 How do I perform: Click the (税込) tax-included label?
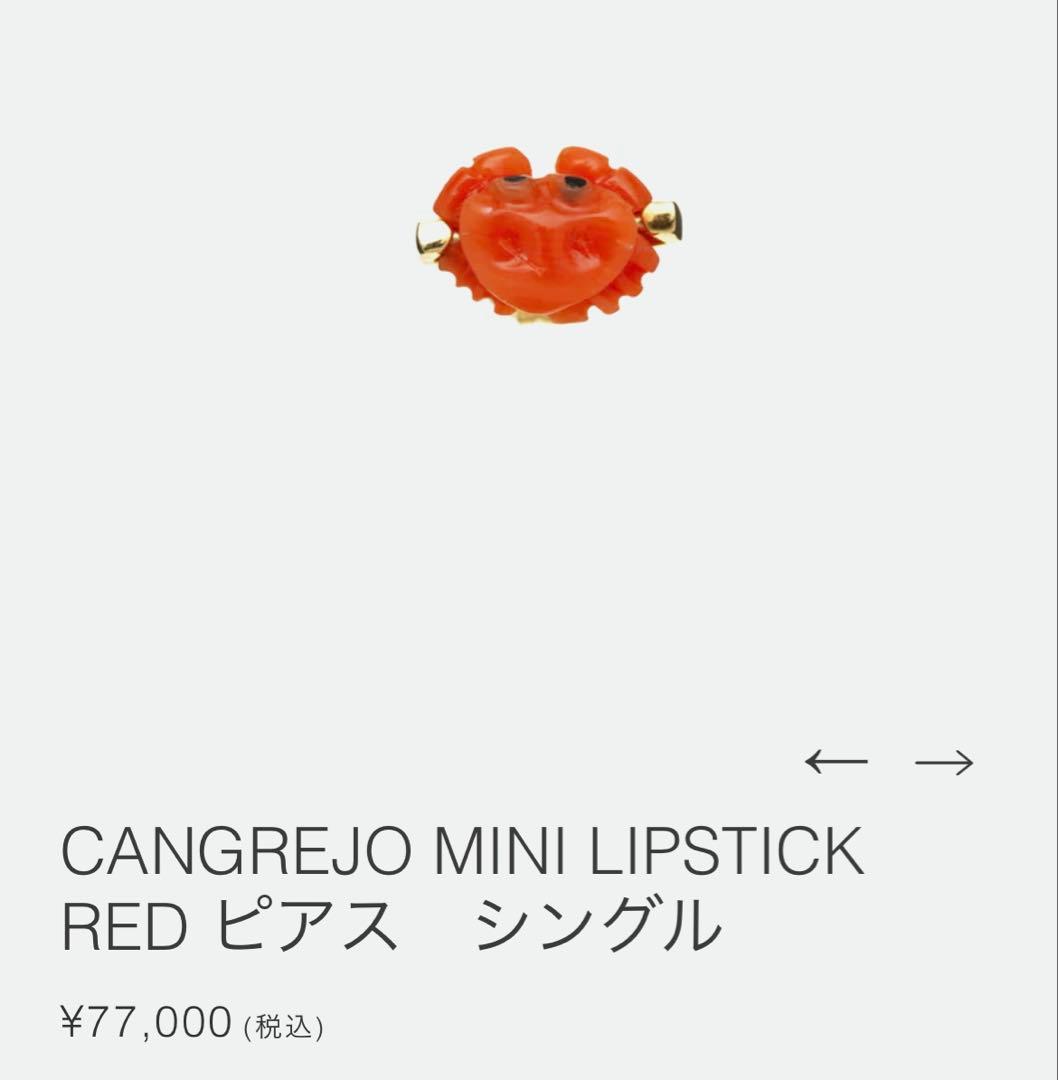tap(283, 1027)
